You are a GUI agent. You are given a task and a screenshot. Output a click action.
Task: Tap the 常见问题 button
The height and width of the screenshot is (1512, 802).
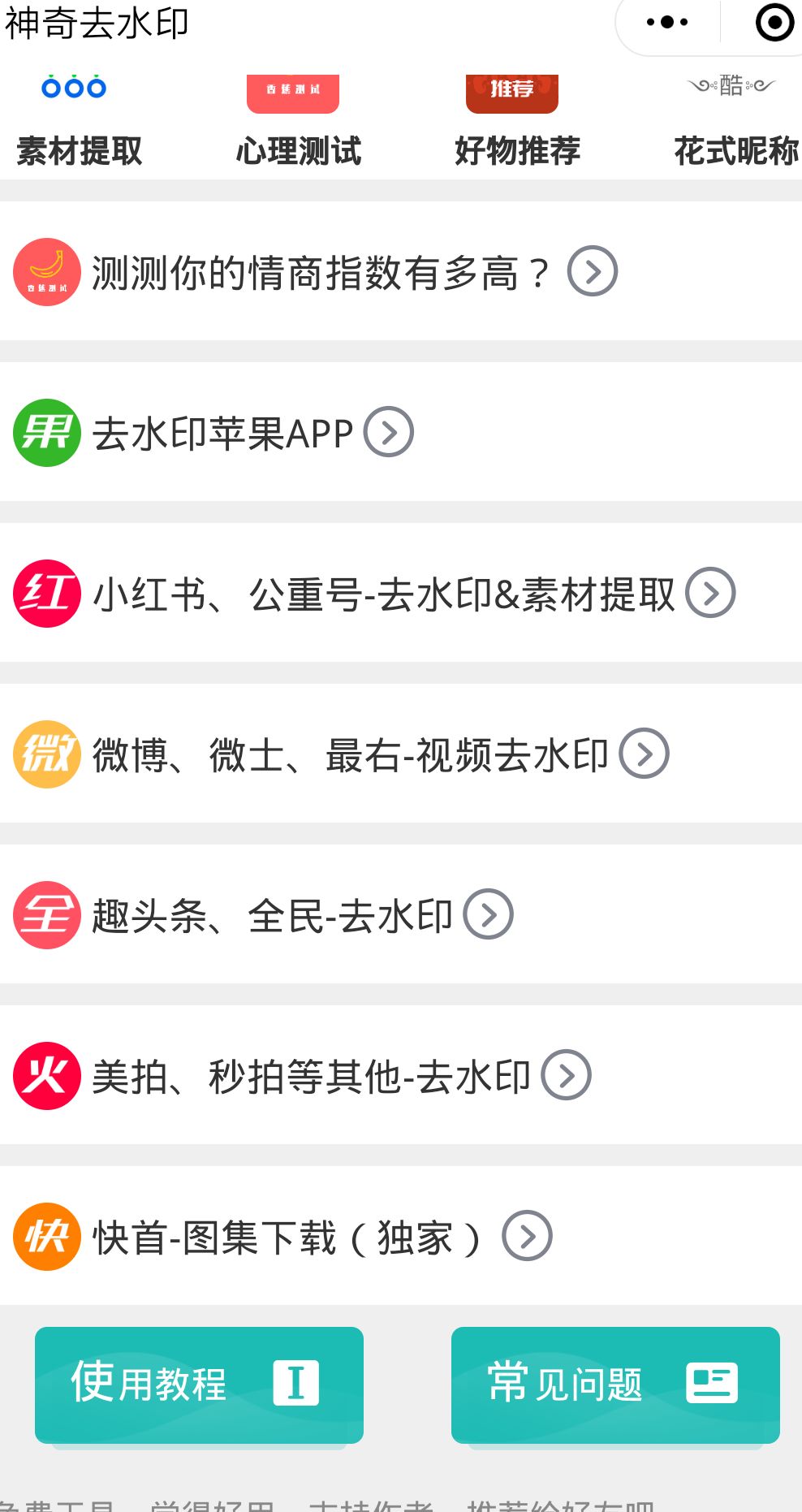615,1385
